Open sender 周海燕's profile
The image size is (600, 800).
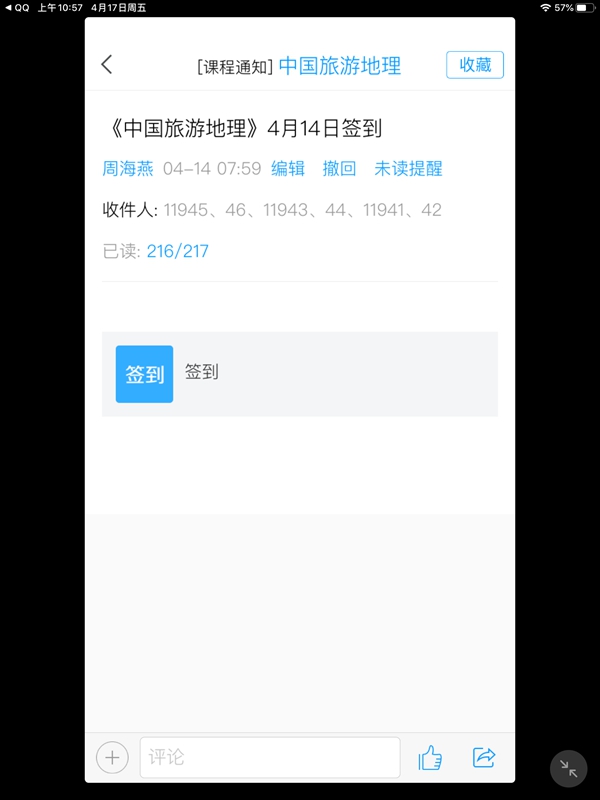128,169
